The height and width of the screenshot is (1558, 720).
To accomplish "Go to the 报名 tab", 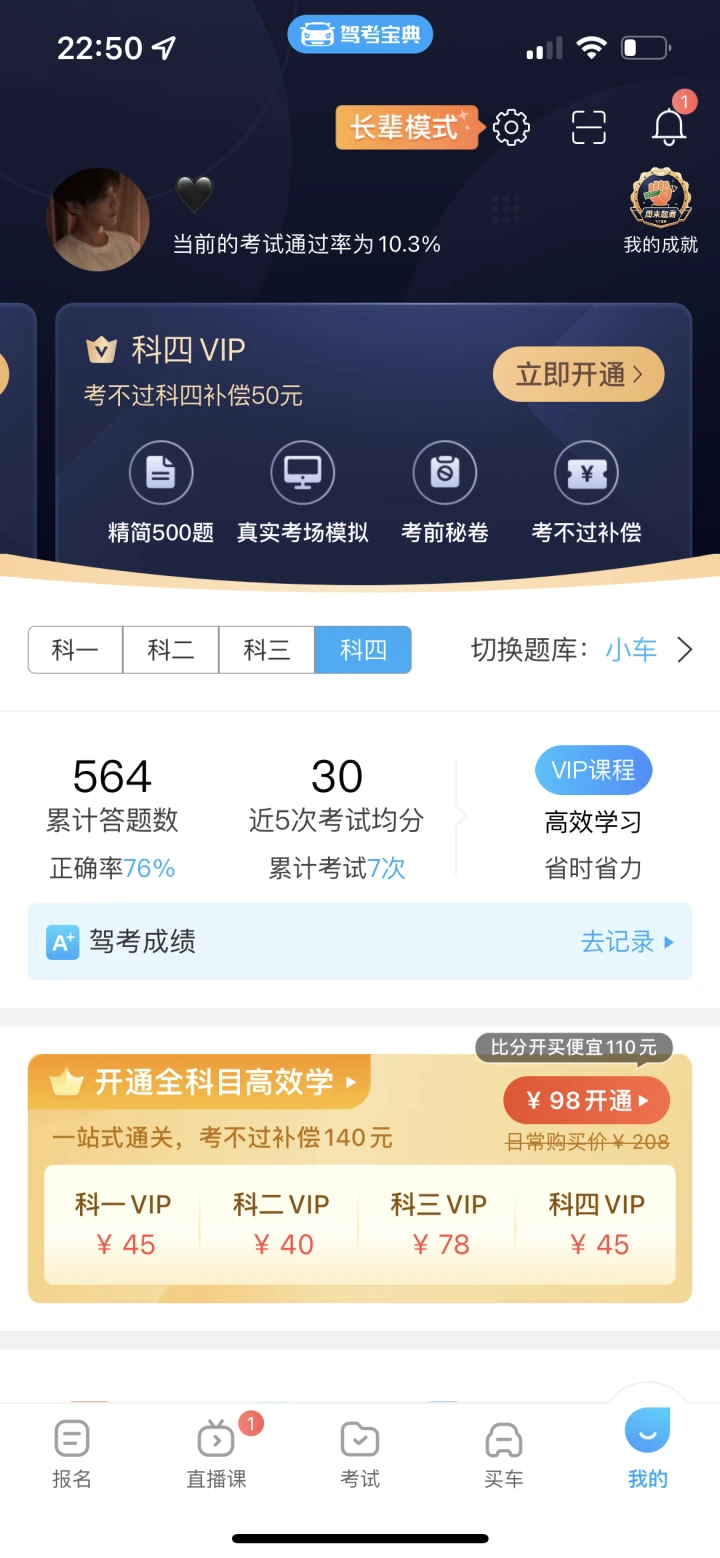I will pos(72,1455).
